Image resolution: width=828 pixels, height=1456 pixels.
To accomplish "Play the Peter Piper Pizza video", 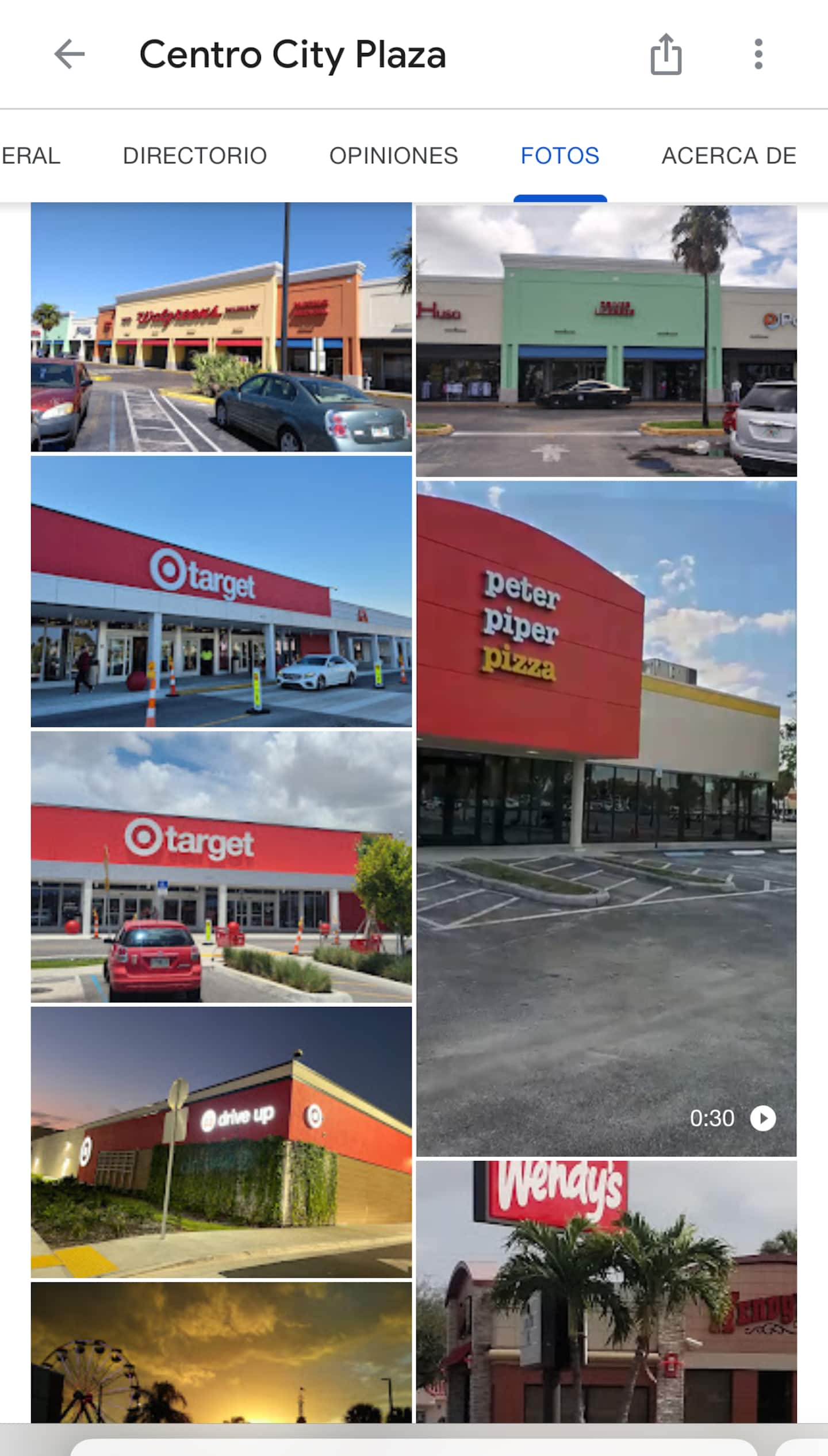I will pos(607,819).
